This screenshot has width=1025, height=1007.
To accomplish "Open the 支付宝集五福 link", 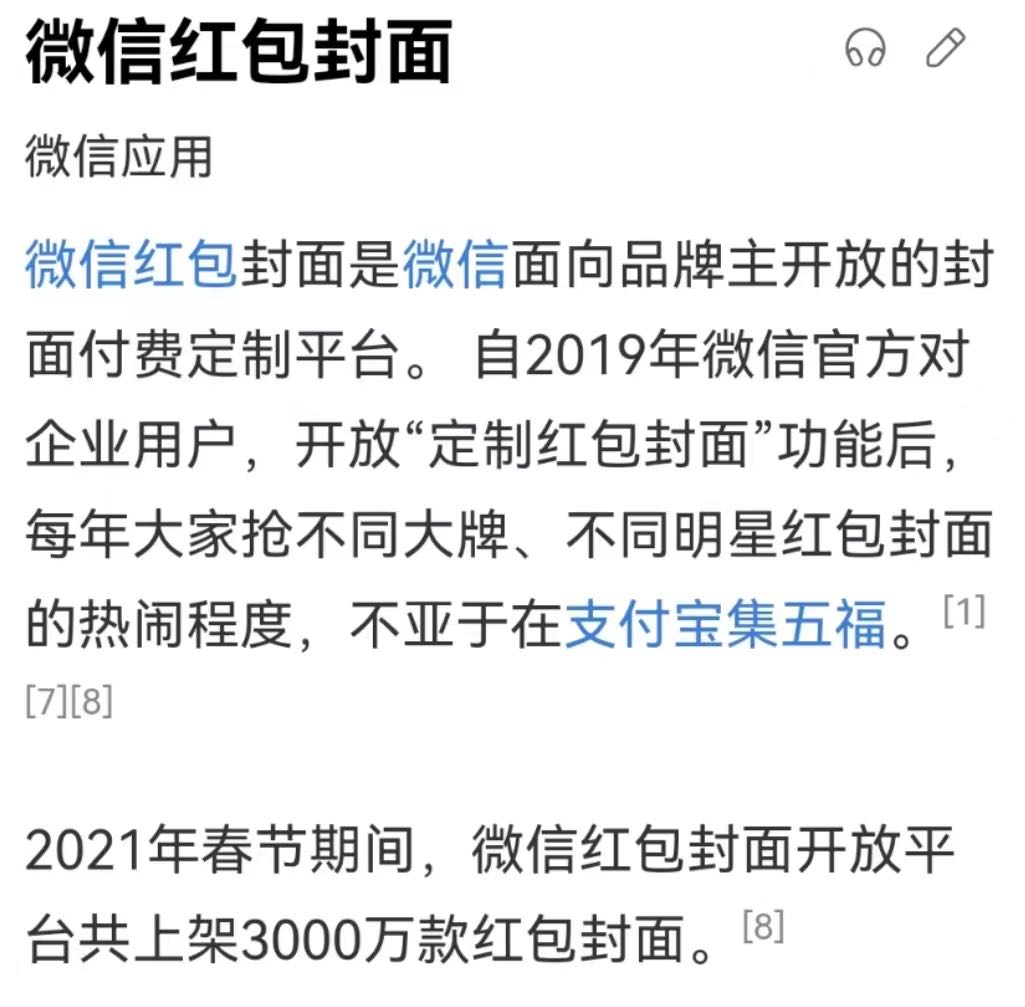I will [726, 626].
